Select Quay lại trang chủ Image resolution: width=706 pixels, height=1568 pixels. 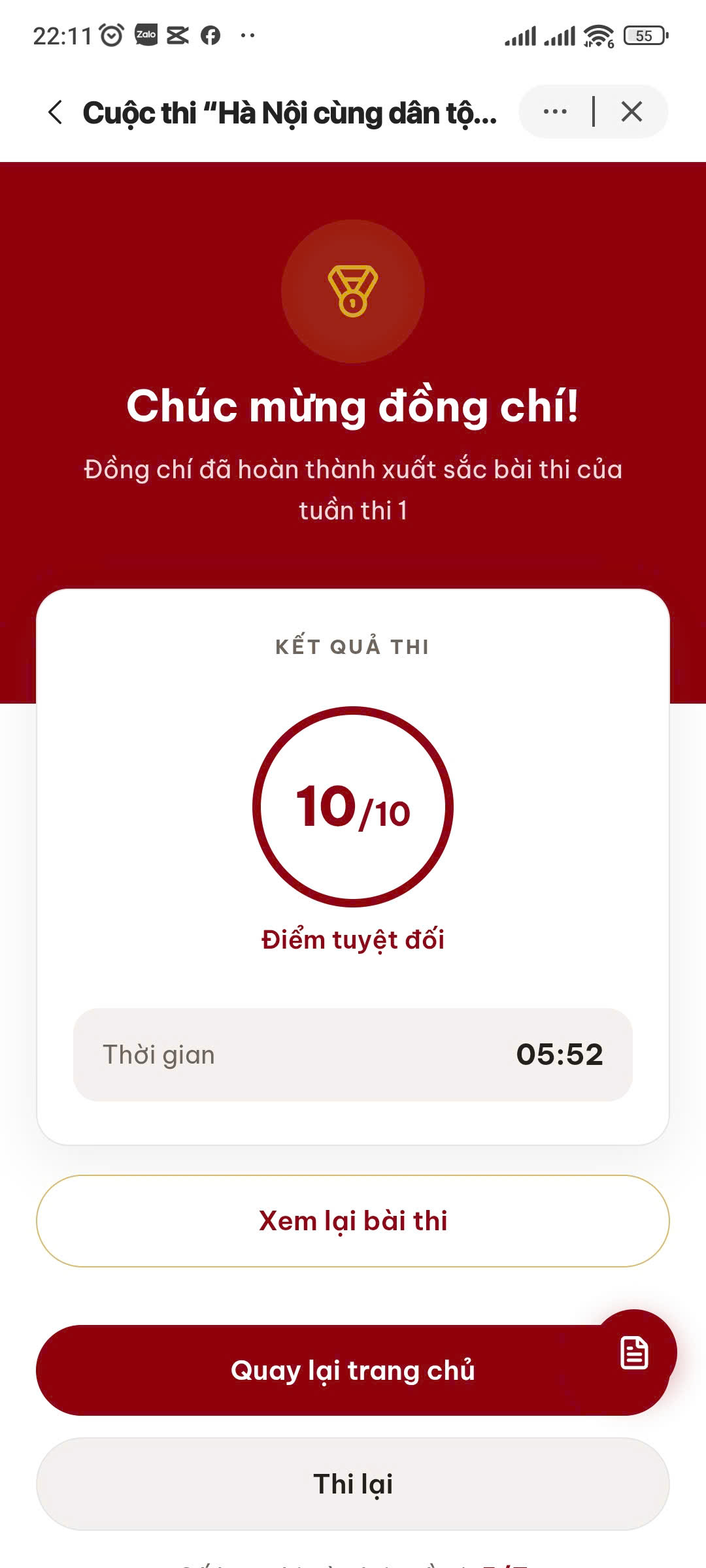pos(353,1370)
